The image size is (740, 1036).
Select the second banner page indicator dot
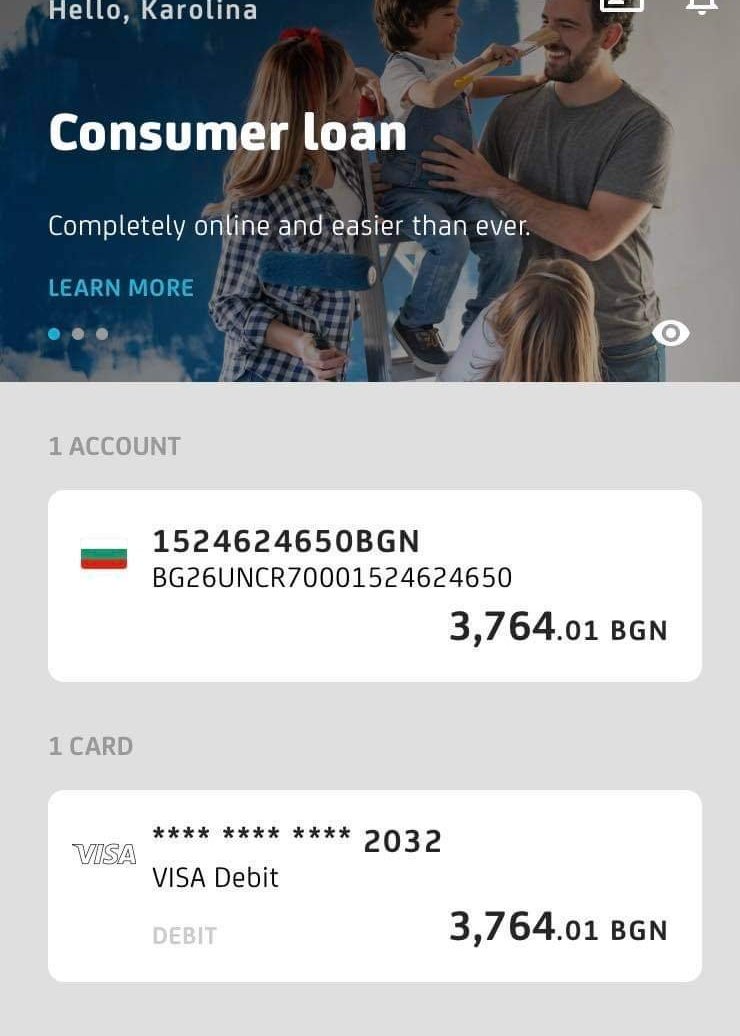pyautogui.click(x=78, y=334)
